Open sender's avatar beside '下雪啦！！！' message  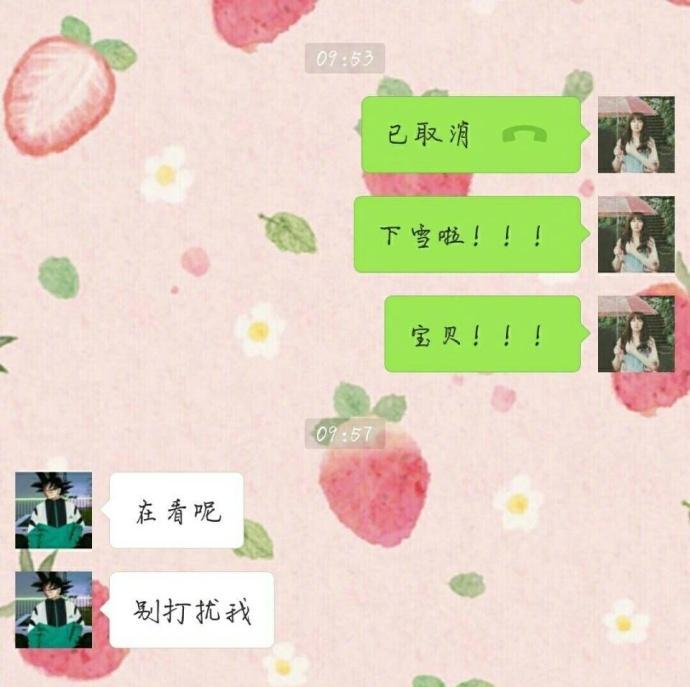click(x=636, y=235)
